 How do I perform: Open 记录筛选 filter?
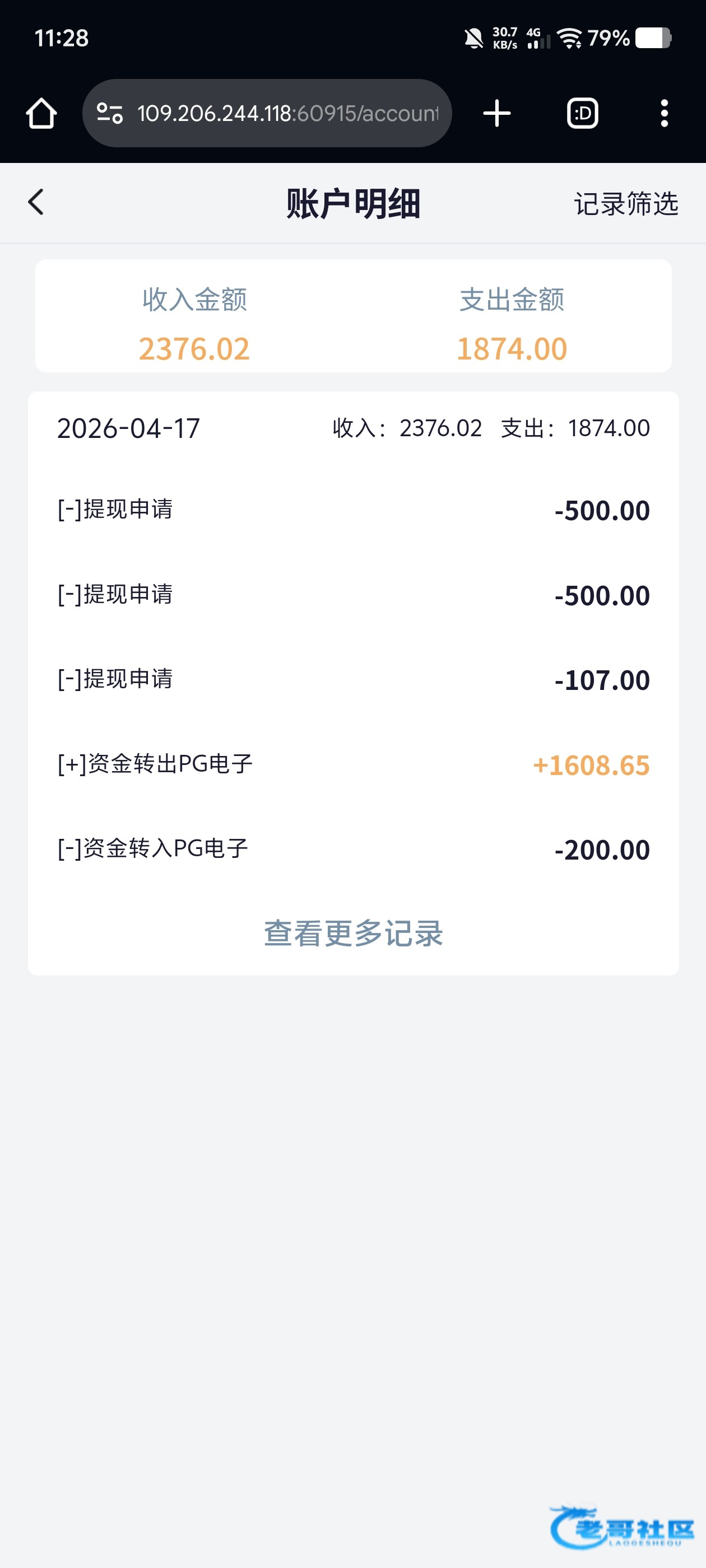coord(625,203)
